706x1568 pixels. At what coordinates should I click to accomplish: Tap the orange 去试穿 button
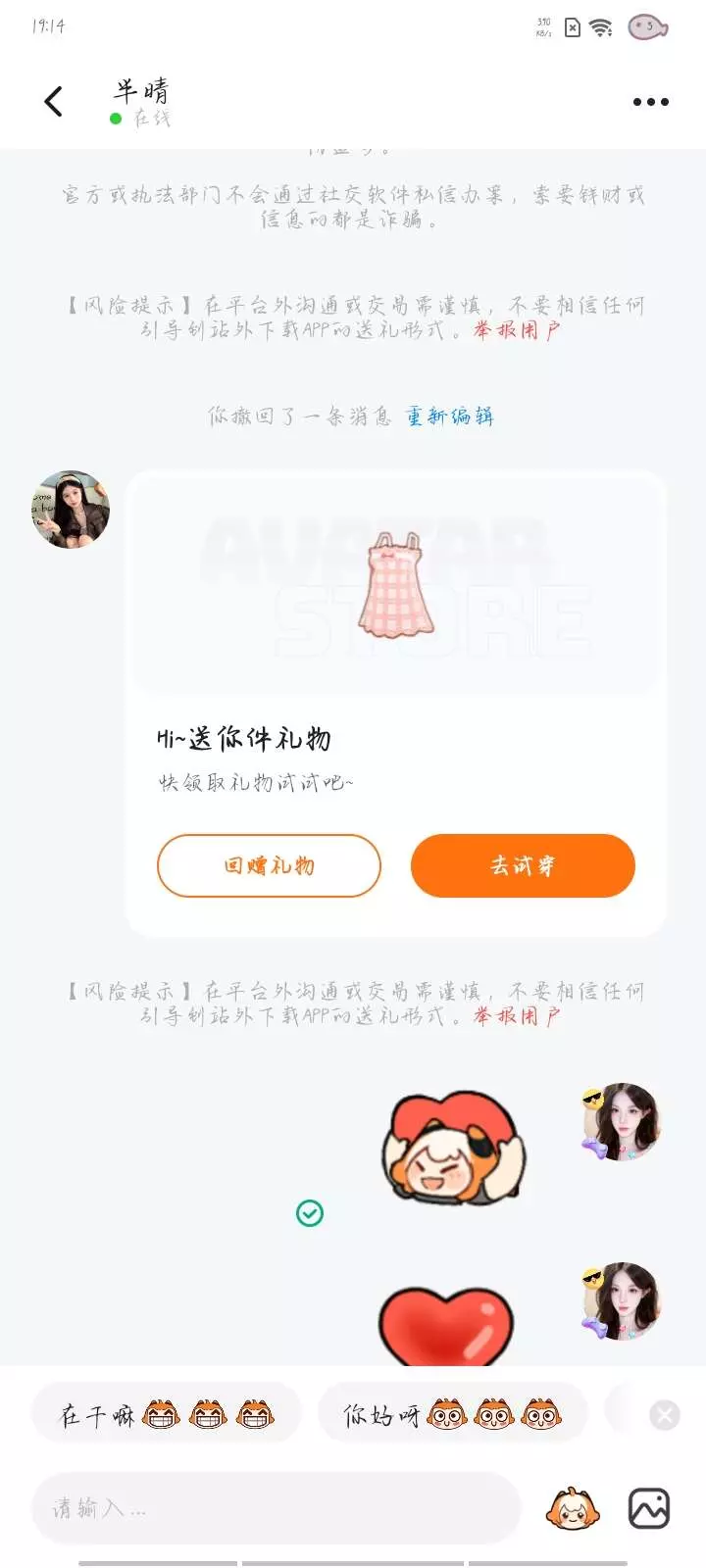(523, 865)
